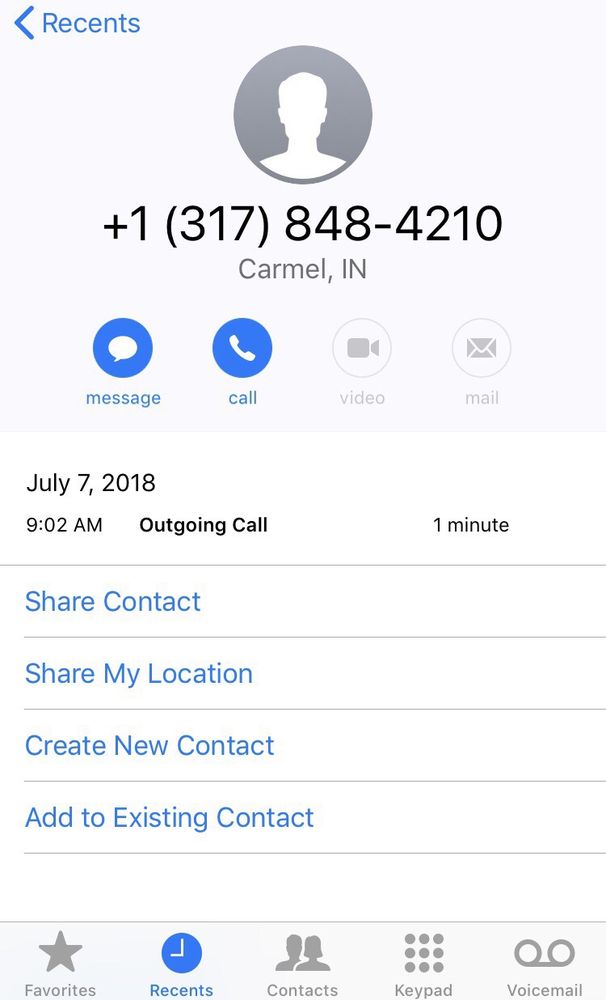Choose Create New Contact
The image size is (606, 1000).
click(x=150, y=745)
